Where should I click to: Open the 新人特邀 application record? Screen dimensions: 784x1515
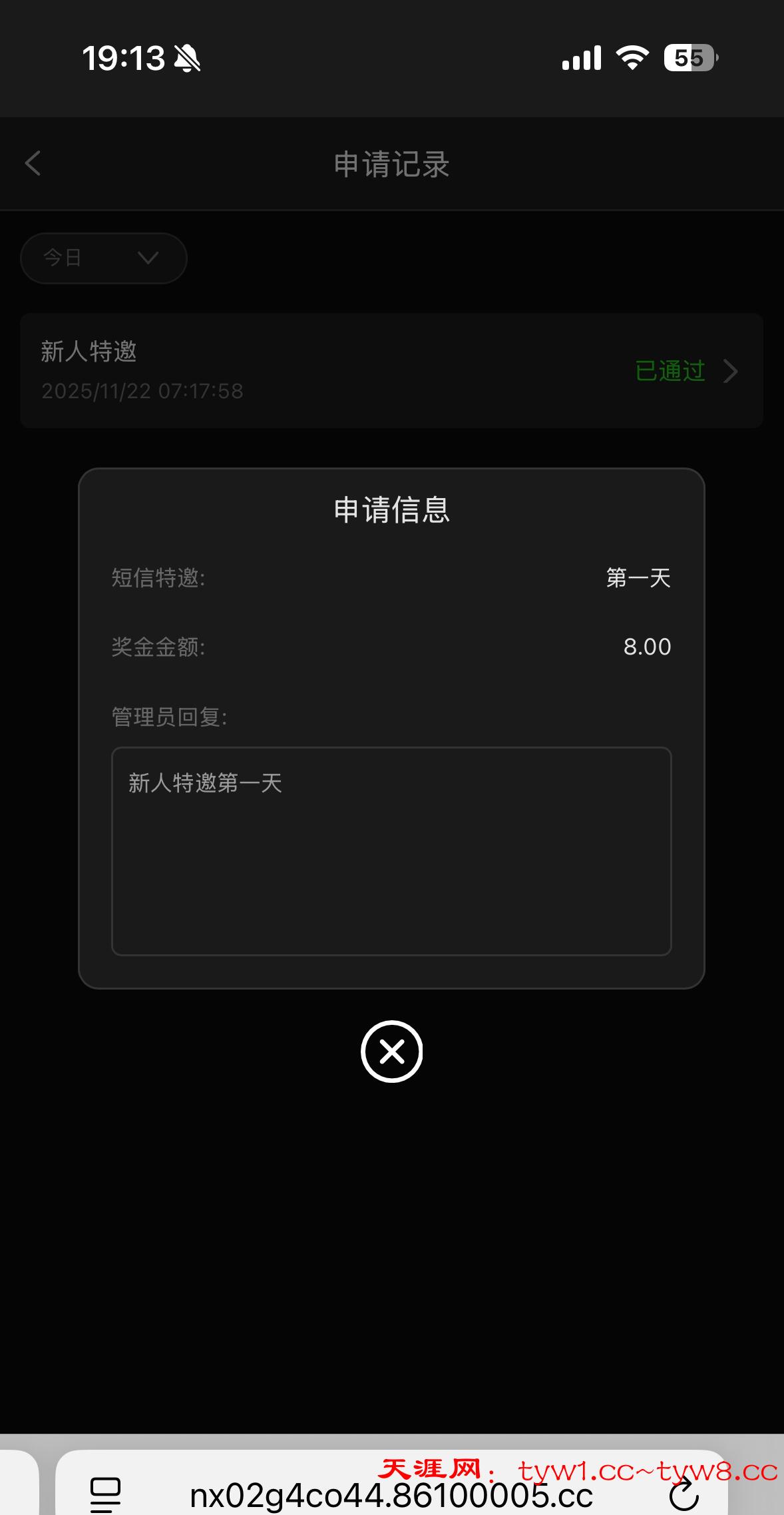tap(391, 370)
